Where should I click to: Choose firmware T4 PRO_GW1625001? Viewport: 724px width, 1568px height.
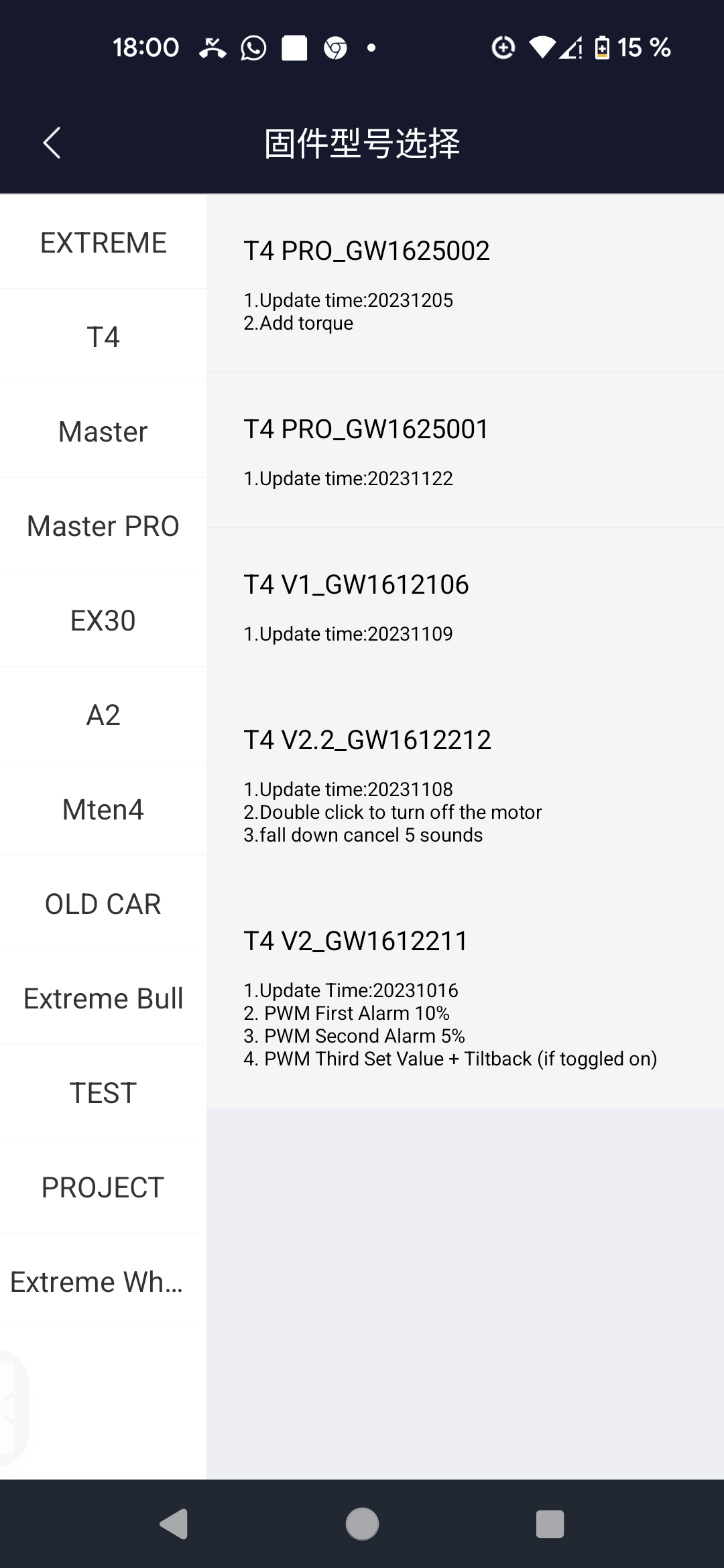pos(465,450)
